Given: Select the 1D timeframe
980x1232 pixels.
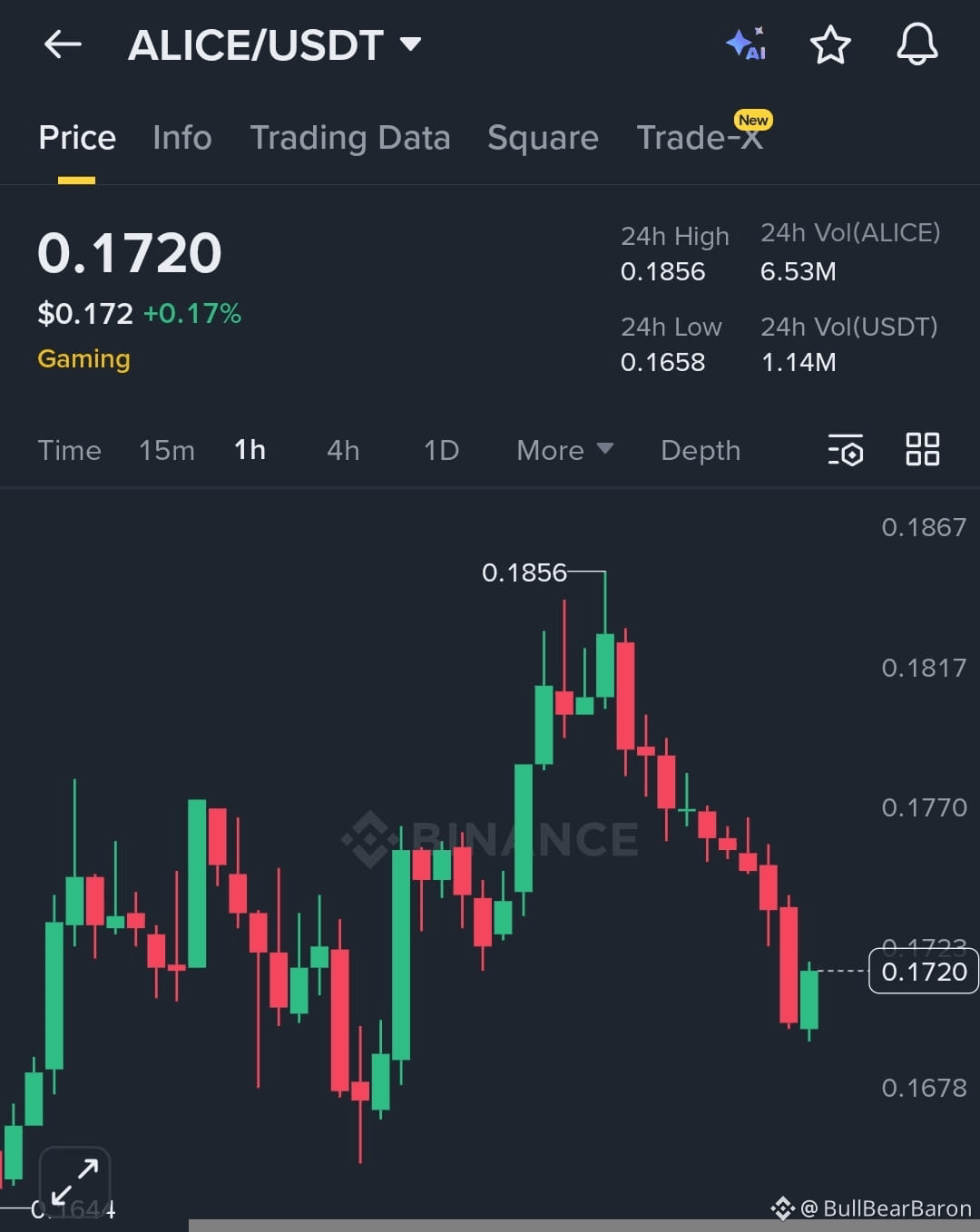Looking at the screenshot, I should pos(441,449).
